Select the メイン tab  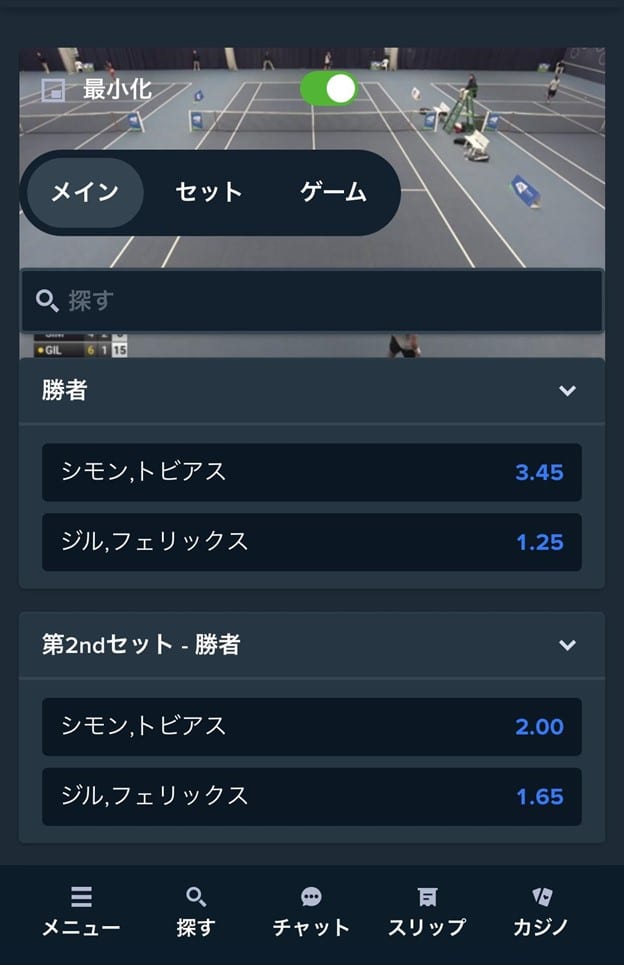point(85,192)
